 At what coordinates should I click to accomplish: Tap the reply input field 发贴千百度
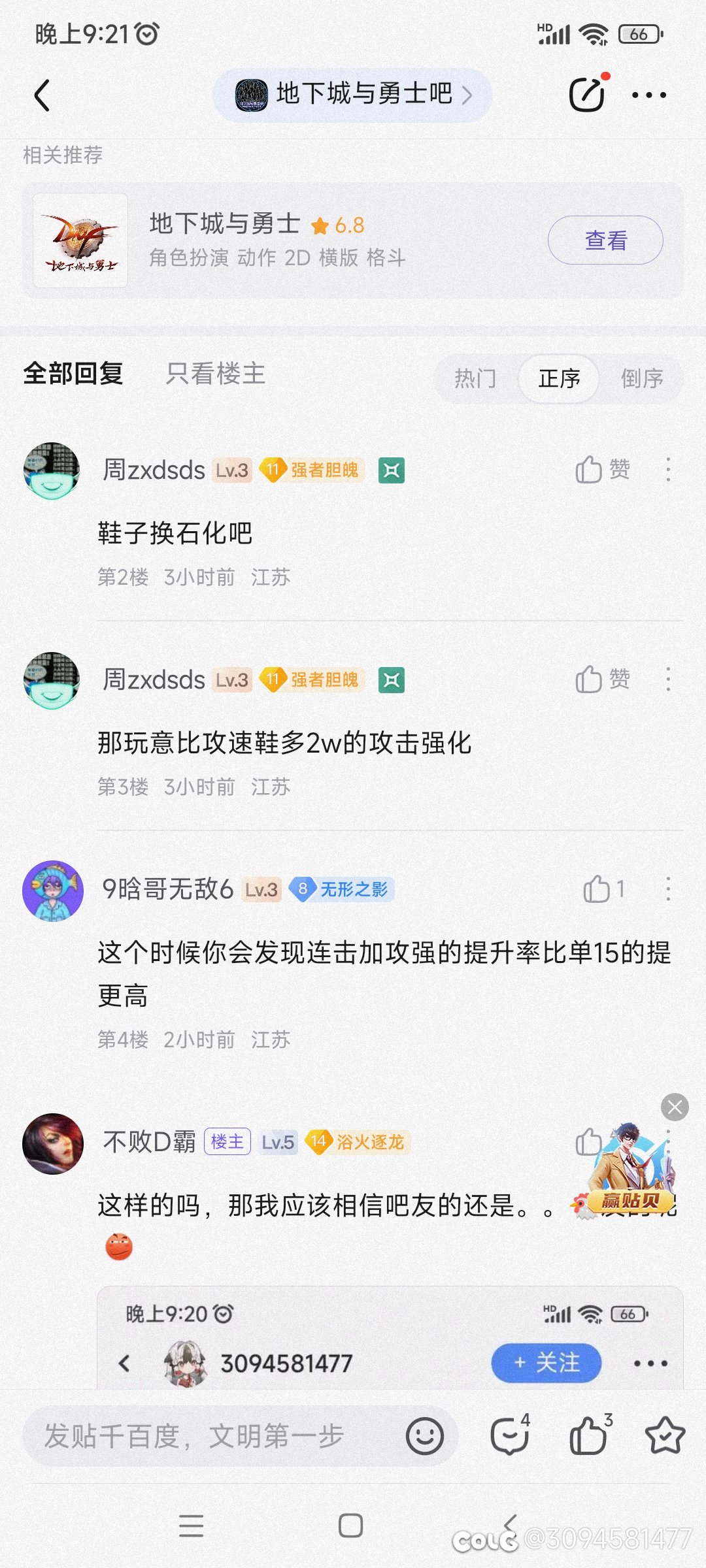(209, 1436)
